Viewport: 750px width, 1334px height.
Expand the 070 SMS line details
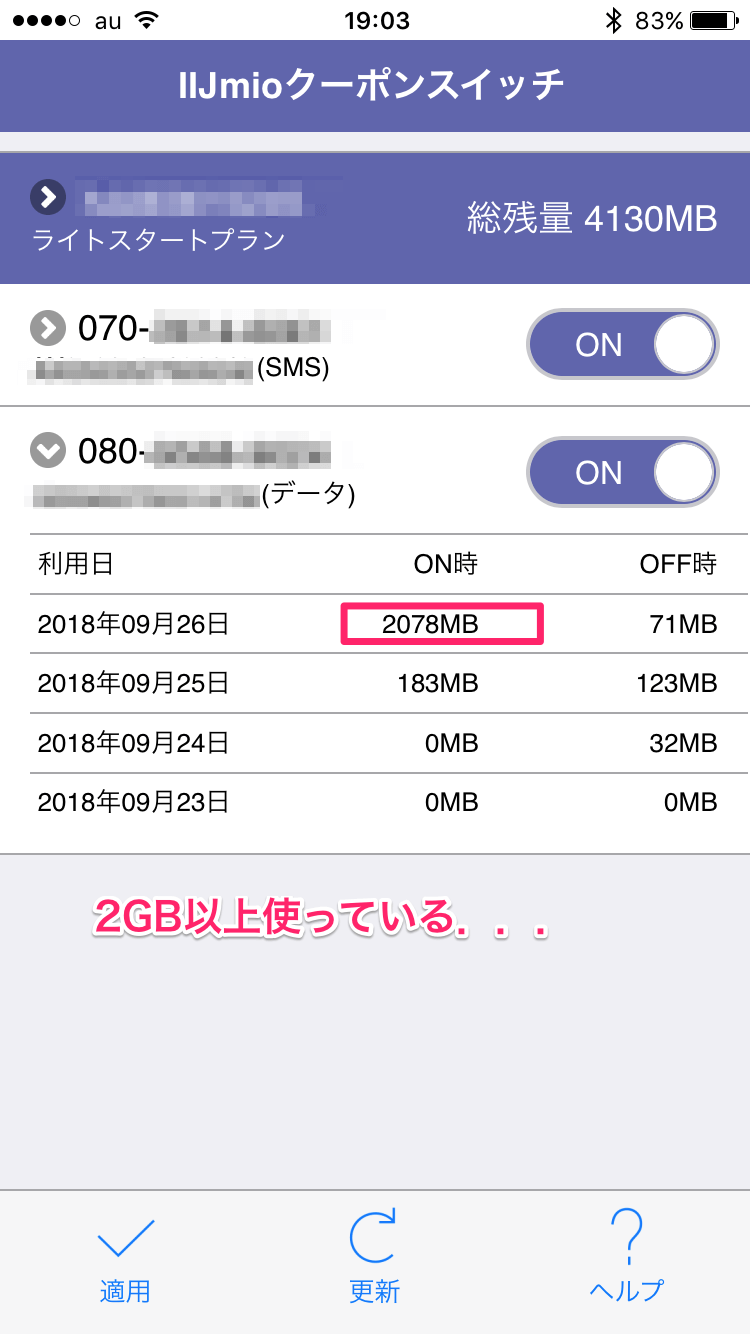[47, 327]
